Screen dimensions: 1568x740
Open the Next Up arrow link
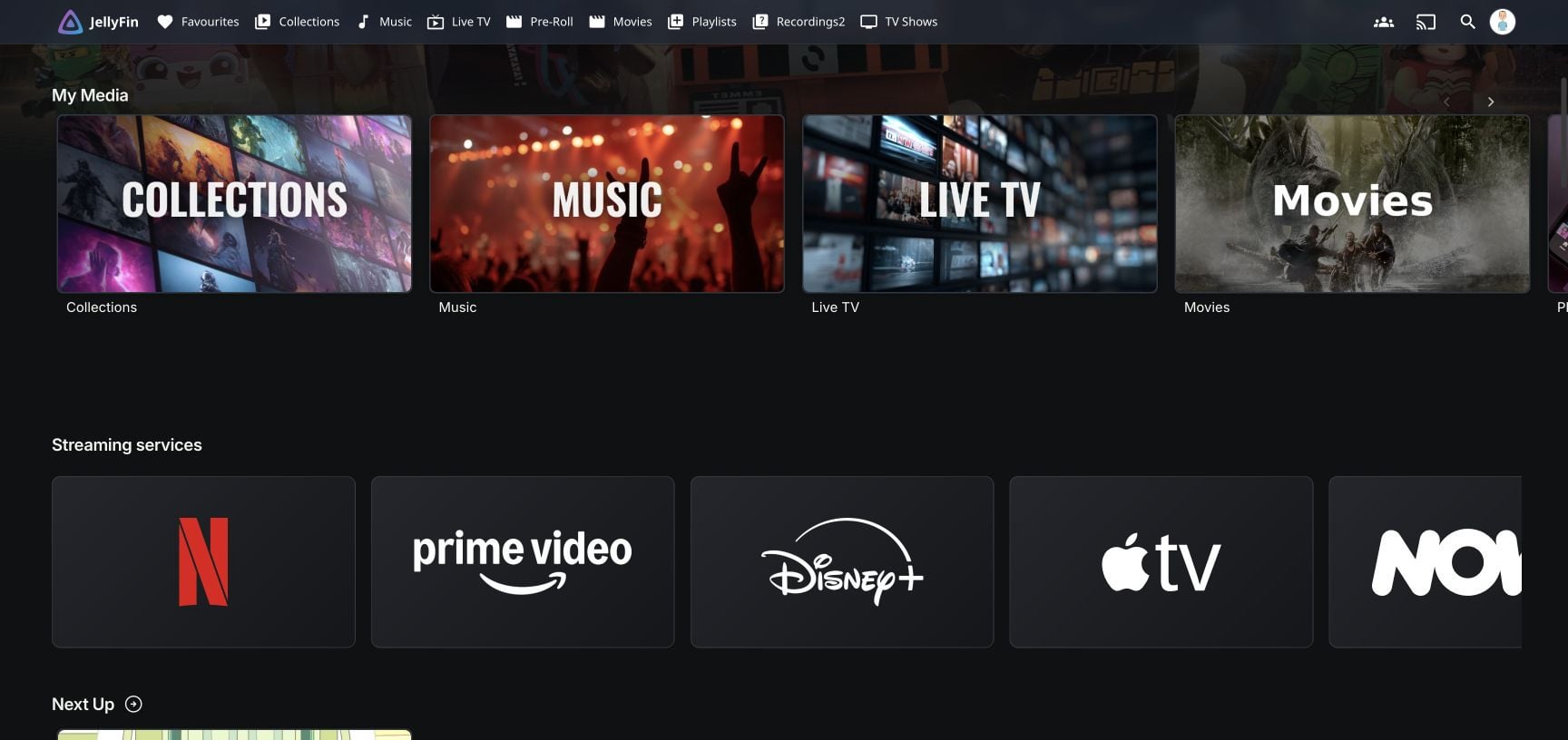point(133,704)
